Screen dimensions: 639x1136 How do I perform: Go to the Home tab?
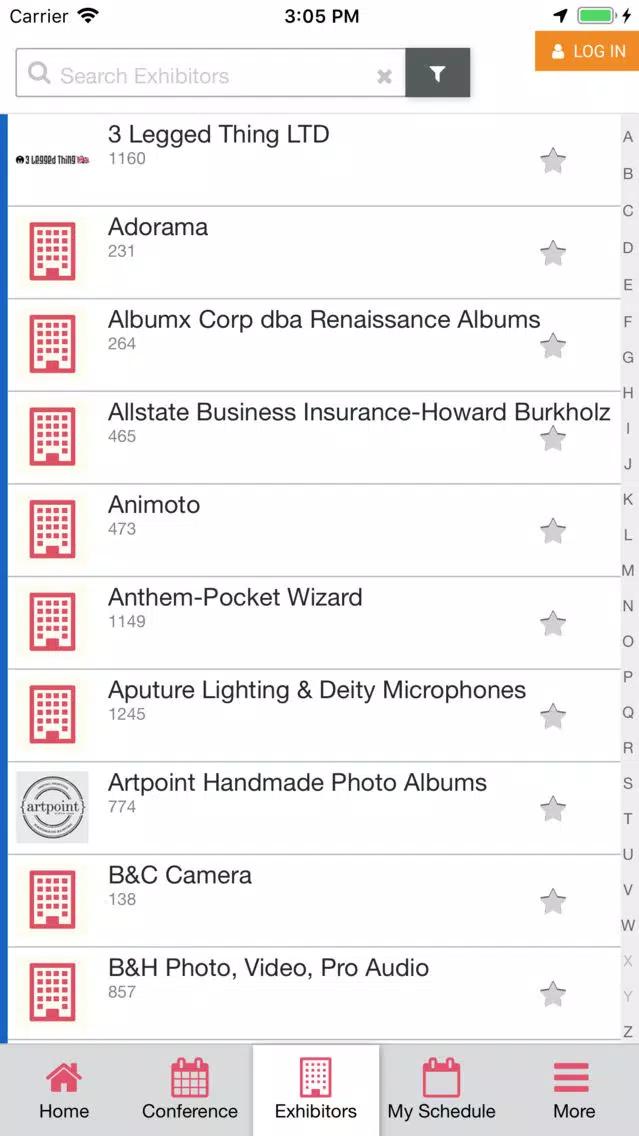pyautogui.click(x=64, y=1090)
